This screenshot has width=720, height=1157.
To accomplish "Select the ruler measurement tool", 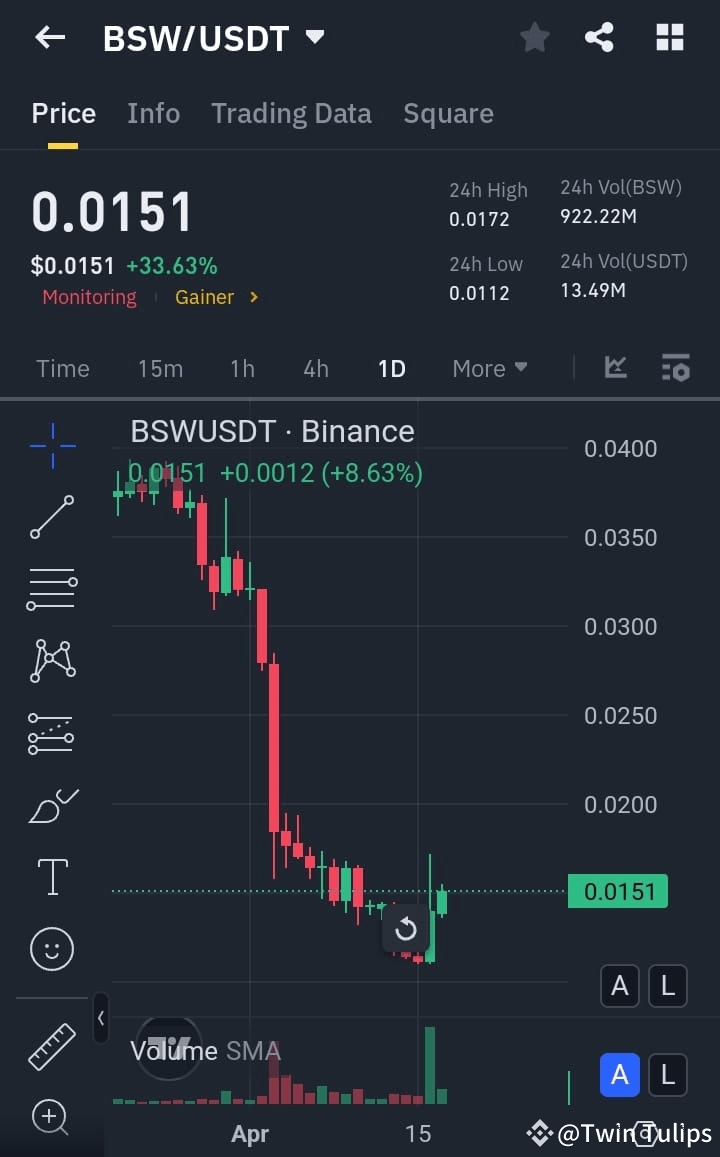I will point(51,1047).
